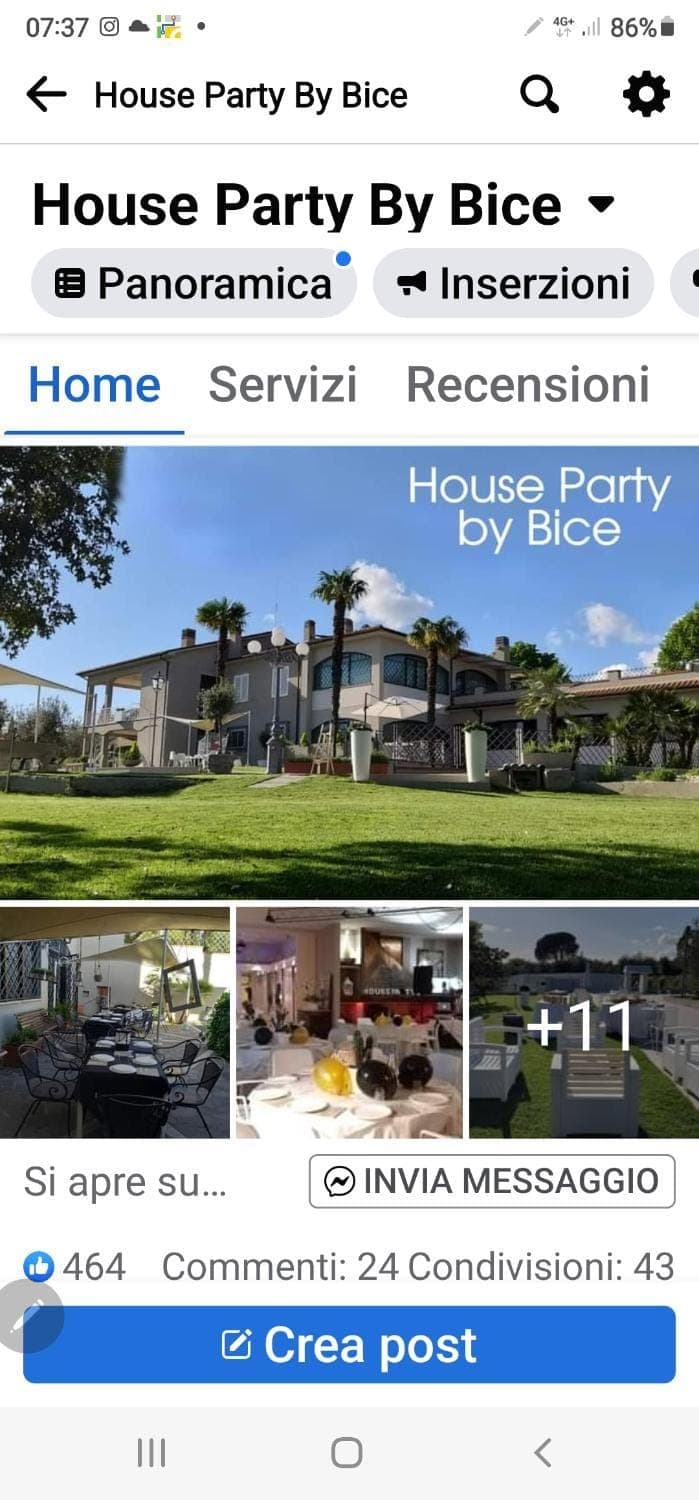
Task: Open the Inserzioni chip
Action: (x=514, y=284)
